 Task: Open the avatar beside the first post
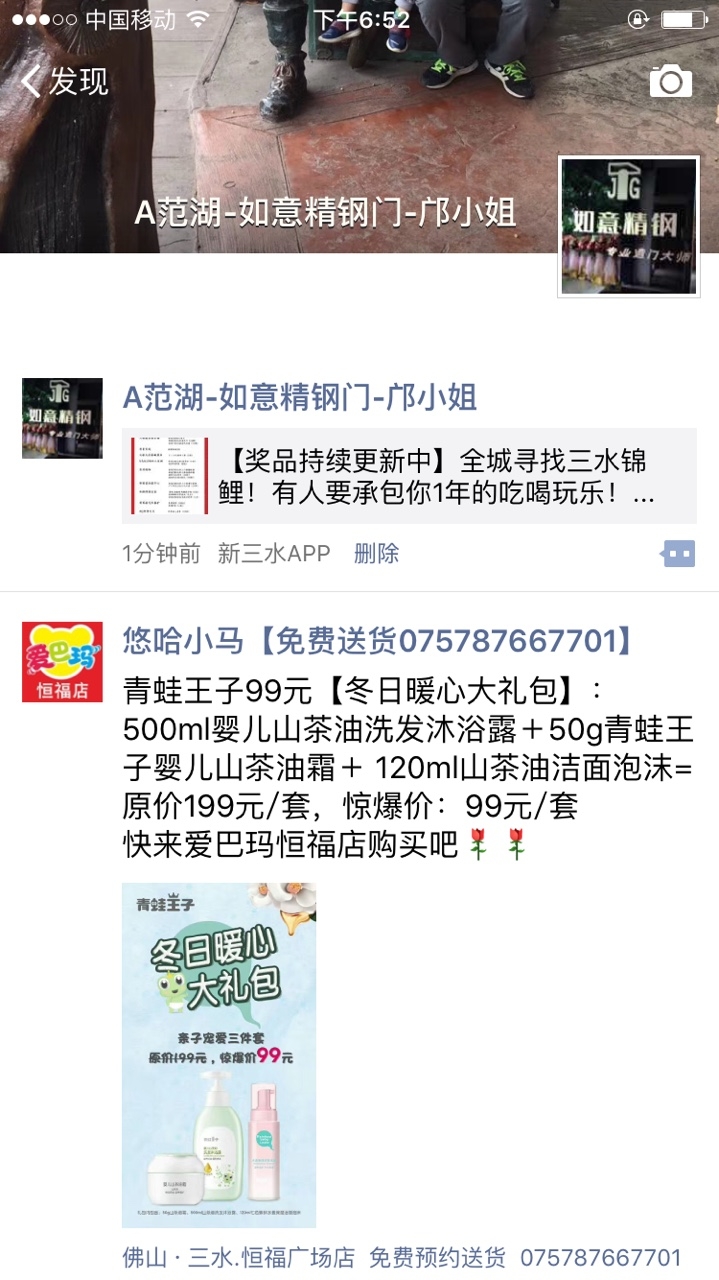(62, 418)
